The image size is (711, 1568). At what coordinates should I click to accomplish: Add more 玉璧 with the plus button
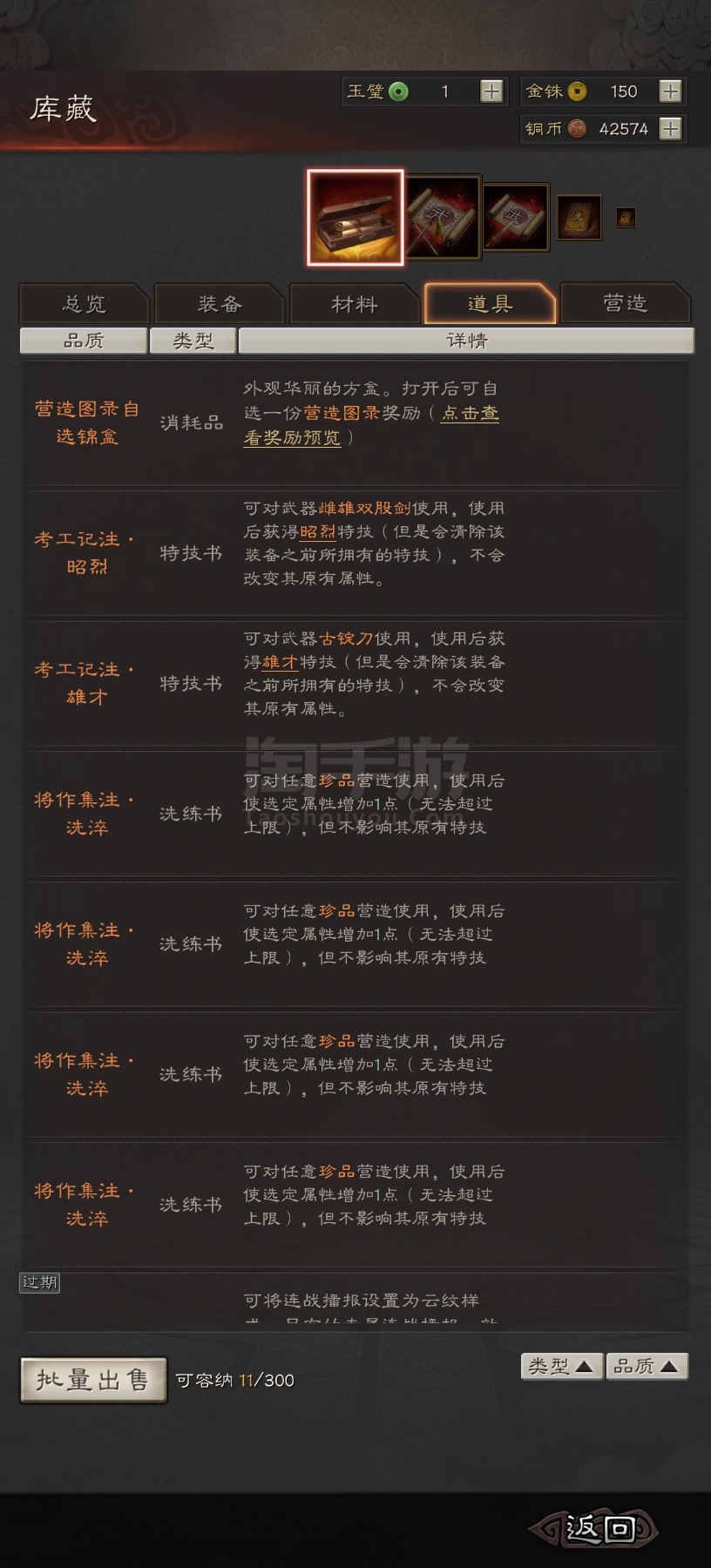pos(491,91)
